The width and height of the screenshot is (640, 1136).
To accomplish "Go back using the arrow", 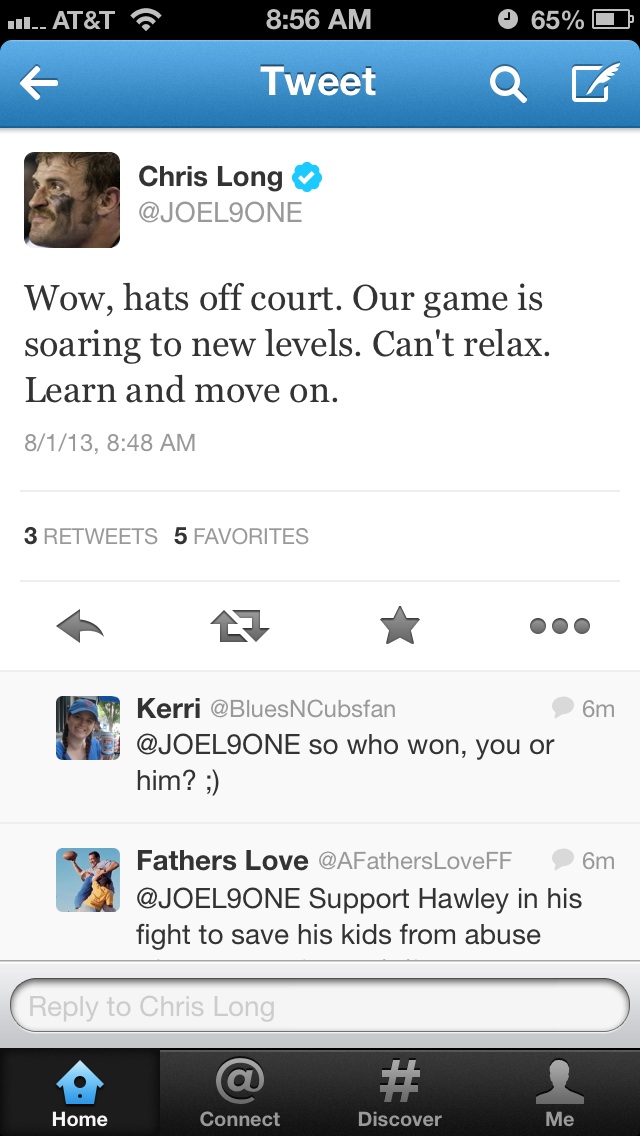I will (38, 83).
